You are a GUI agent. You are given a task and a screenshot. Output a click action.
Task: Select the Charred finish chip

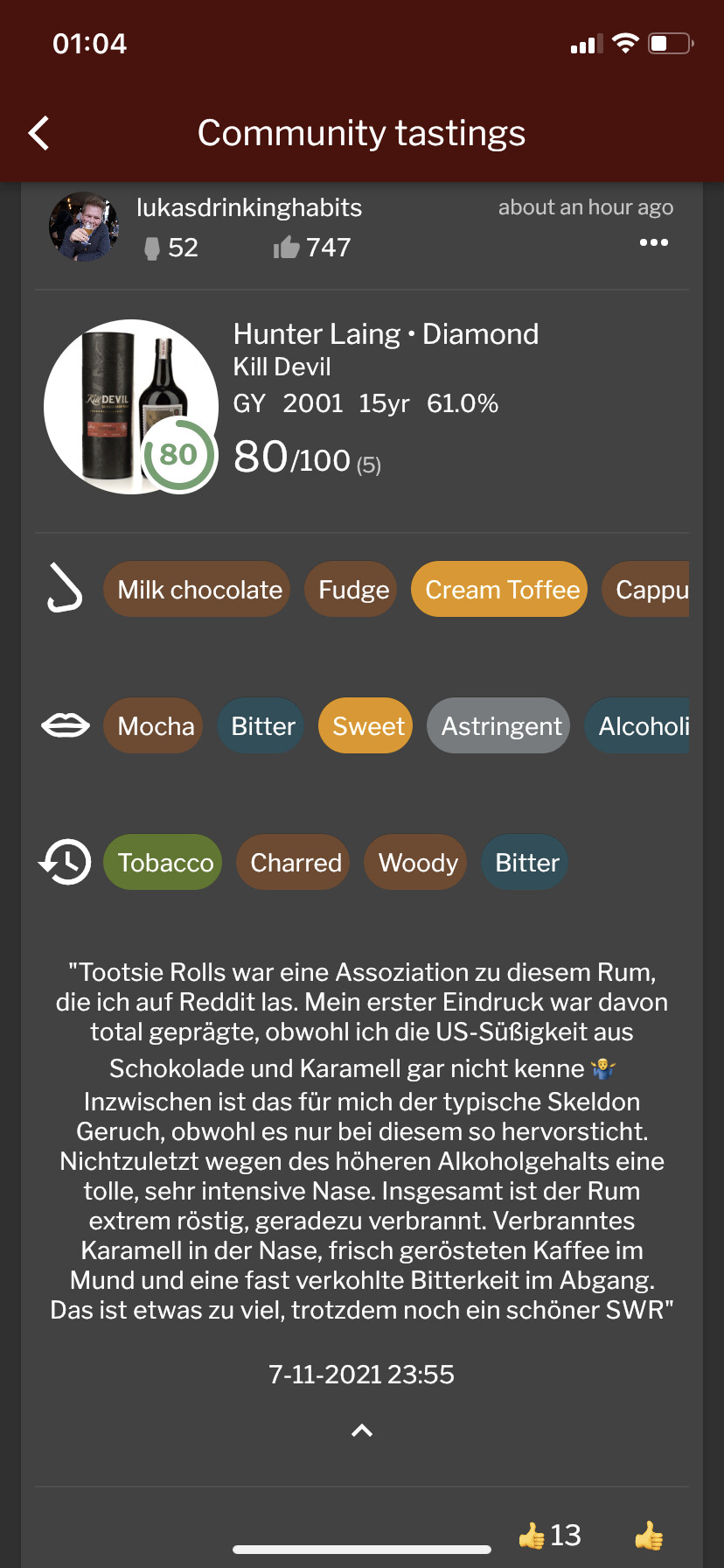coord(296,863)
